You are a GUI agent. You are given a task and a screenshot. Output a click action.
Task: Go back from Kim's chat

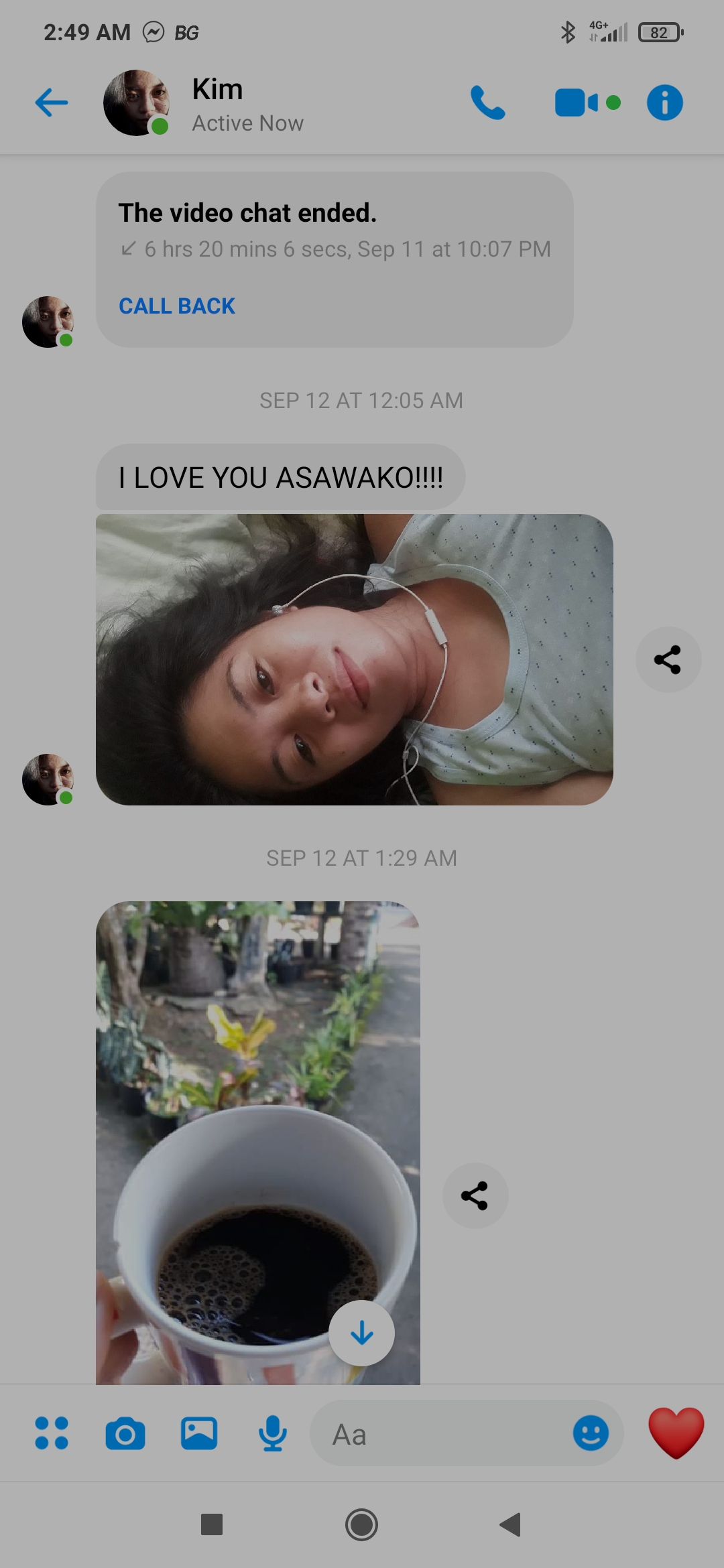[52, 103]
